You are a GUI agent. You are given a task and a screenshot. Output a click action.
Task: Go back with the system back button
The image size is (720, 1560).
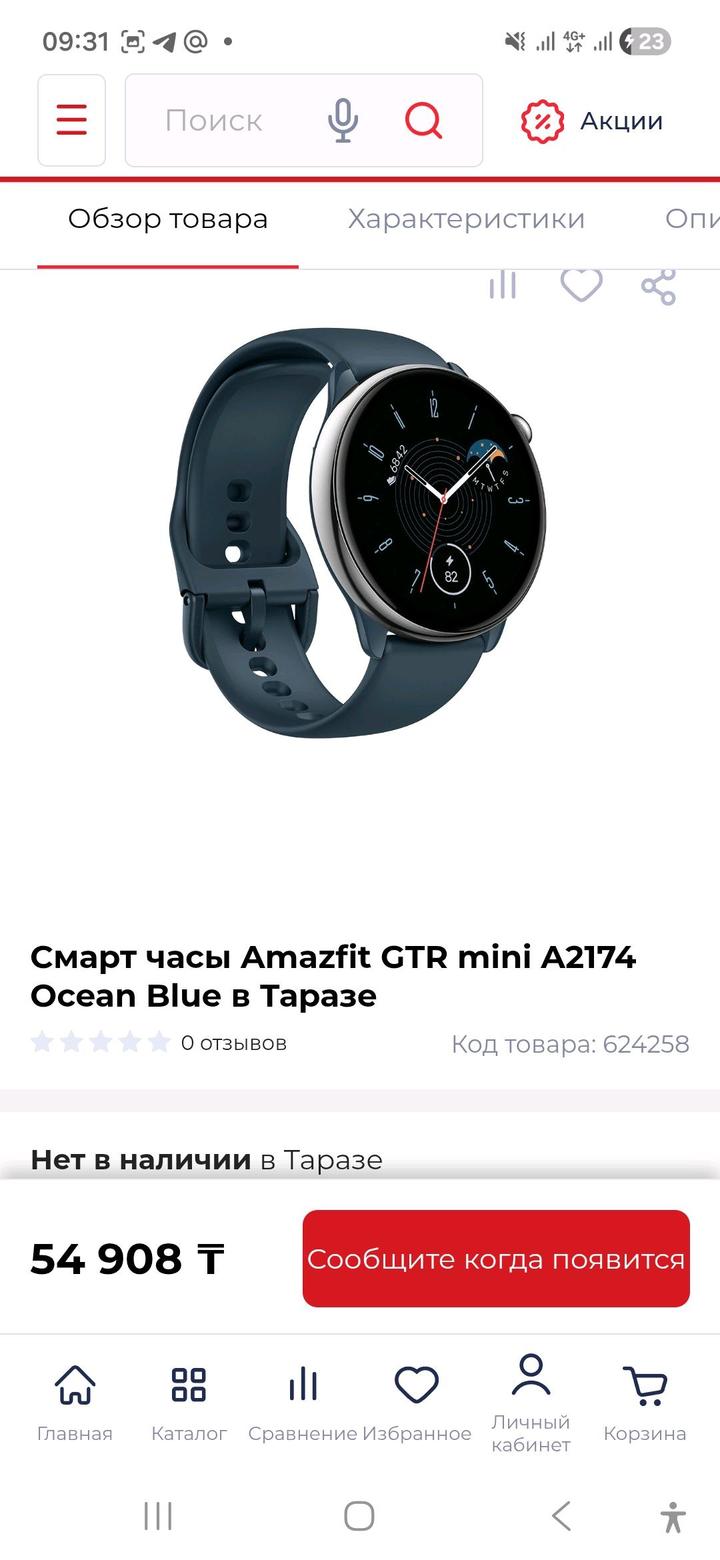561,1516
